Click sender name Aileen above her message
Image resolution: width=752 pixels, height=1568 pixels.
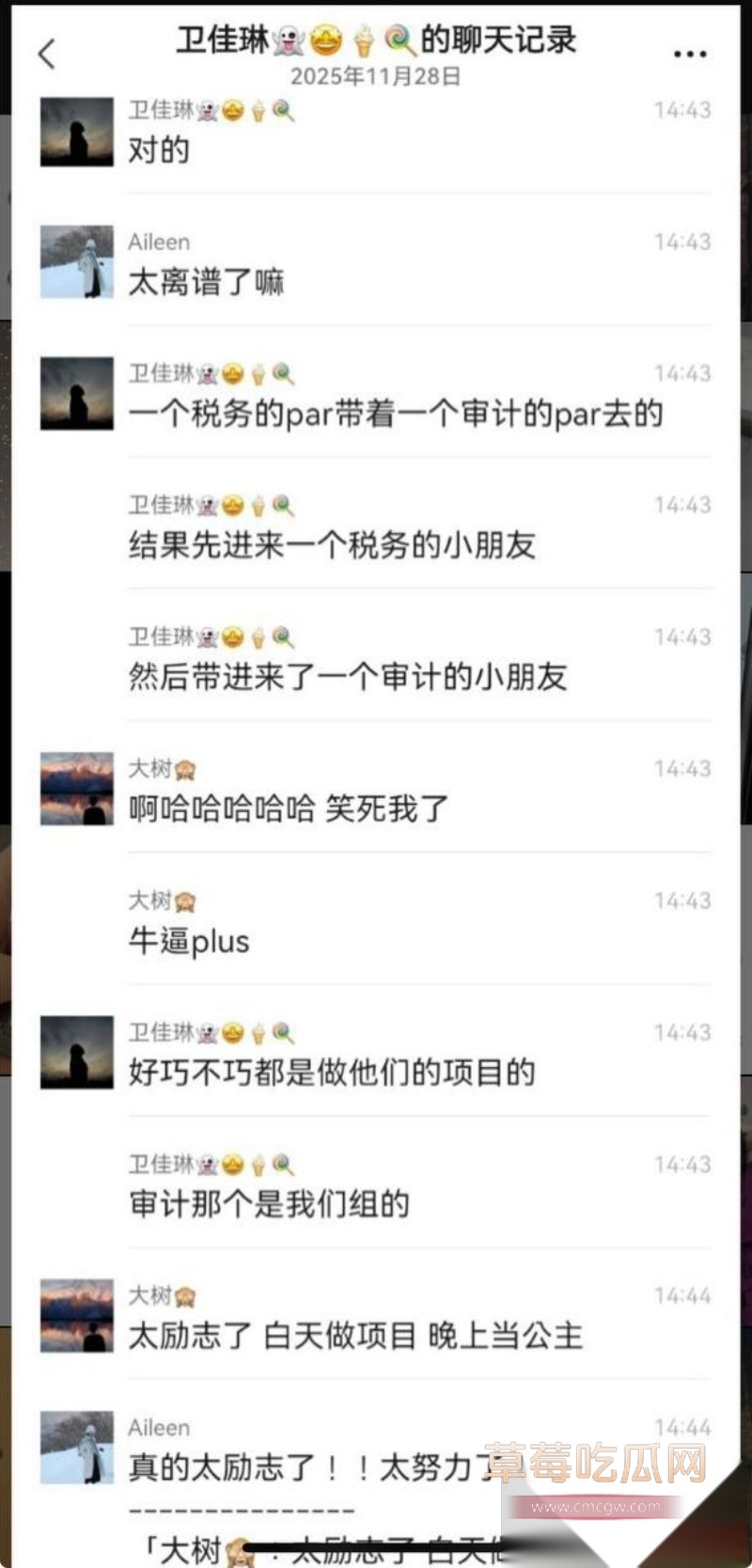(x=159, y=1428)
